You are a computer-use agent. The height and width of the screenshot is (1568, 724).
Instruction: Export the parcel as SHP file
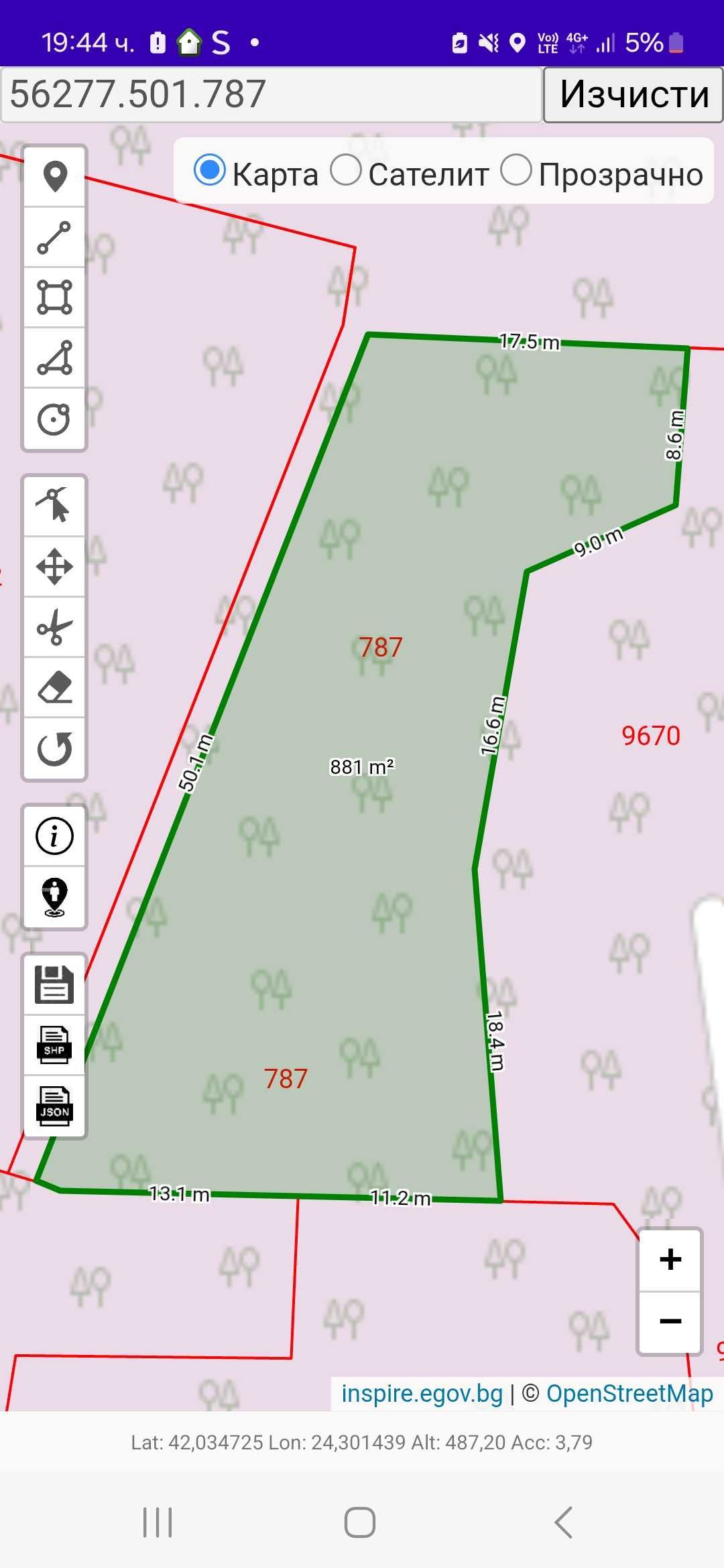[55, 1045]
